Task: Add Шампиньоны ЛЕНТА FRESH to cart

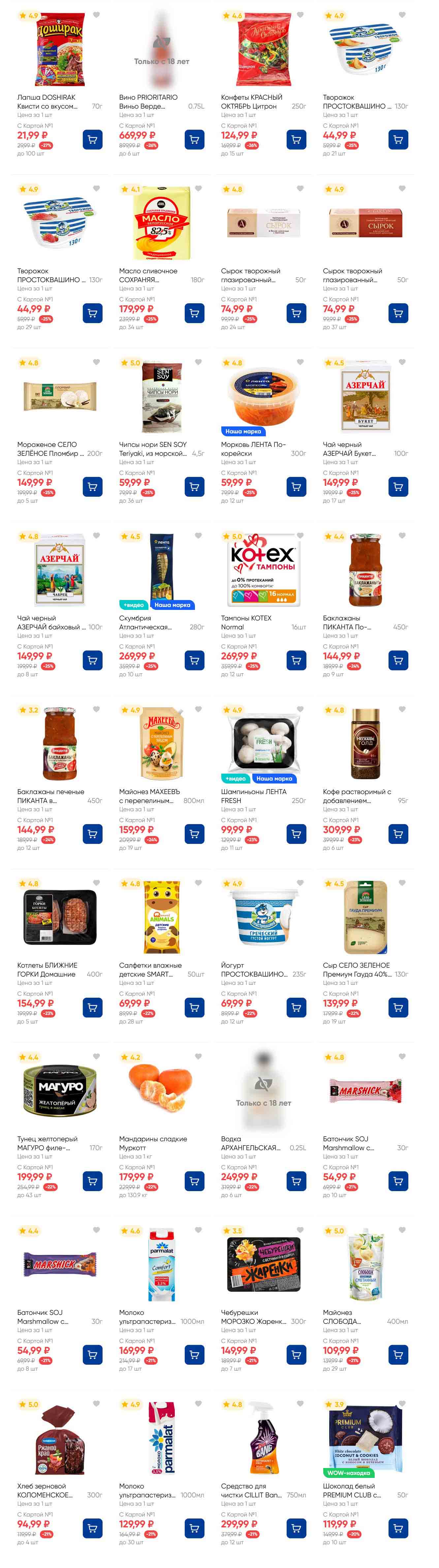Action: click(x=296, y=833)
